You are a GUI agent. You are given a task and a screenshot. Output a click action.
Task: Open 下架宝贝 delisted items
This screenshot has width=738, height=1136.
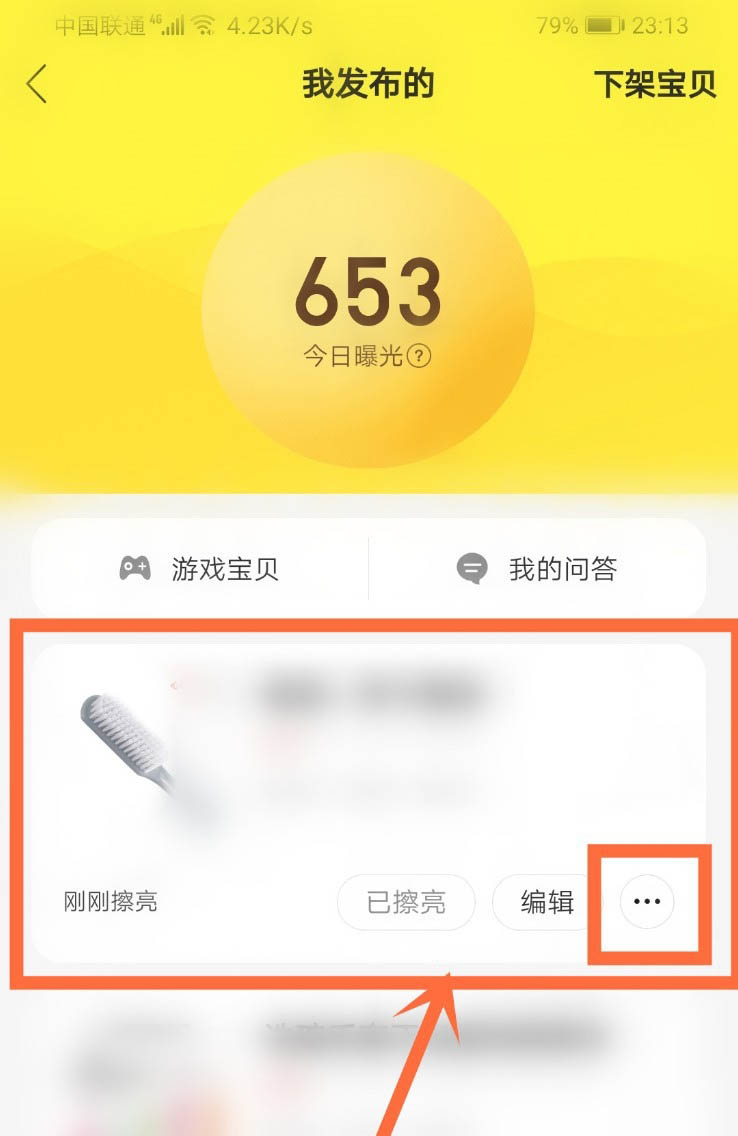point(655,85)
